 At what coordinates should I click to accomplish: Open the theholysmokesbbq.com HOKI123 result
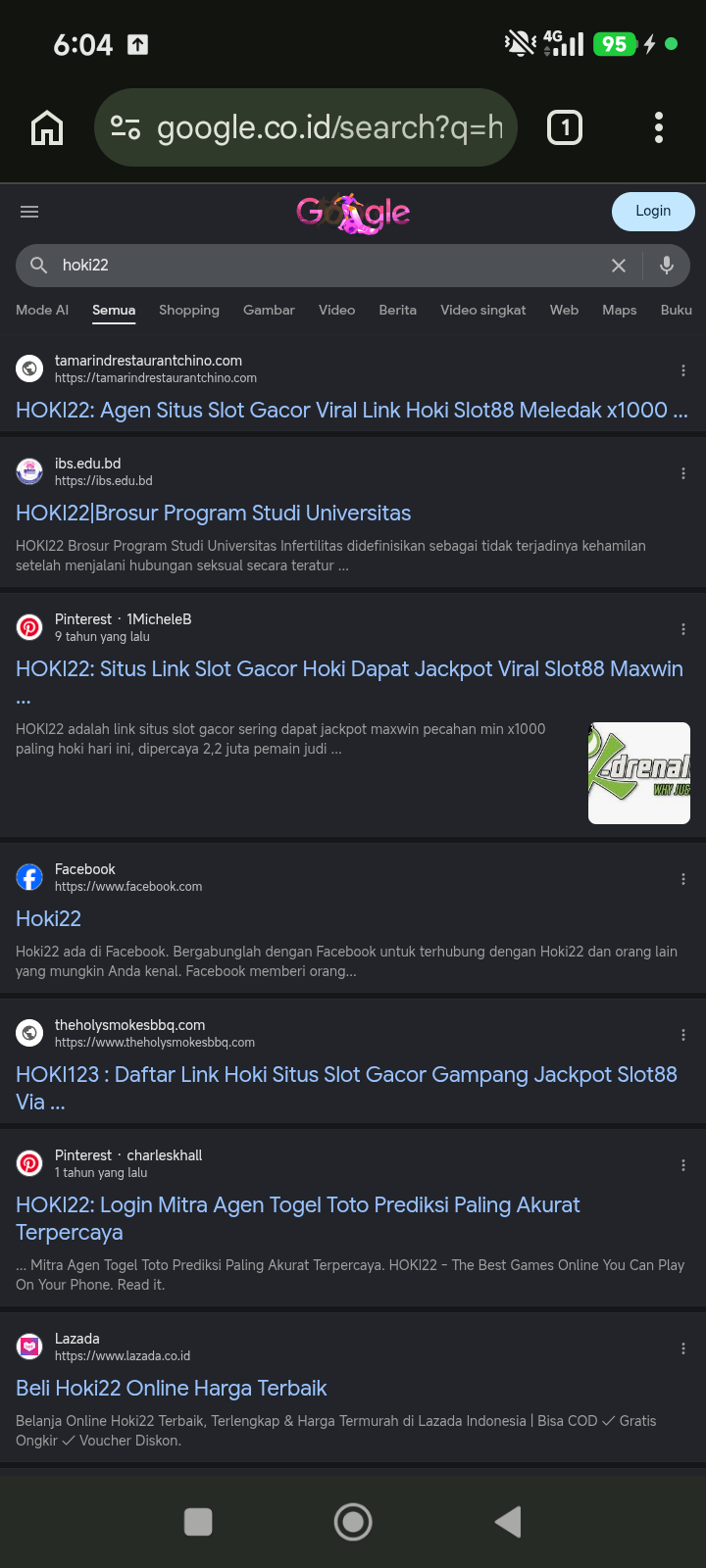pos(346,1088)
